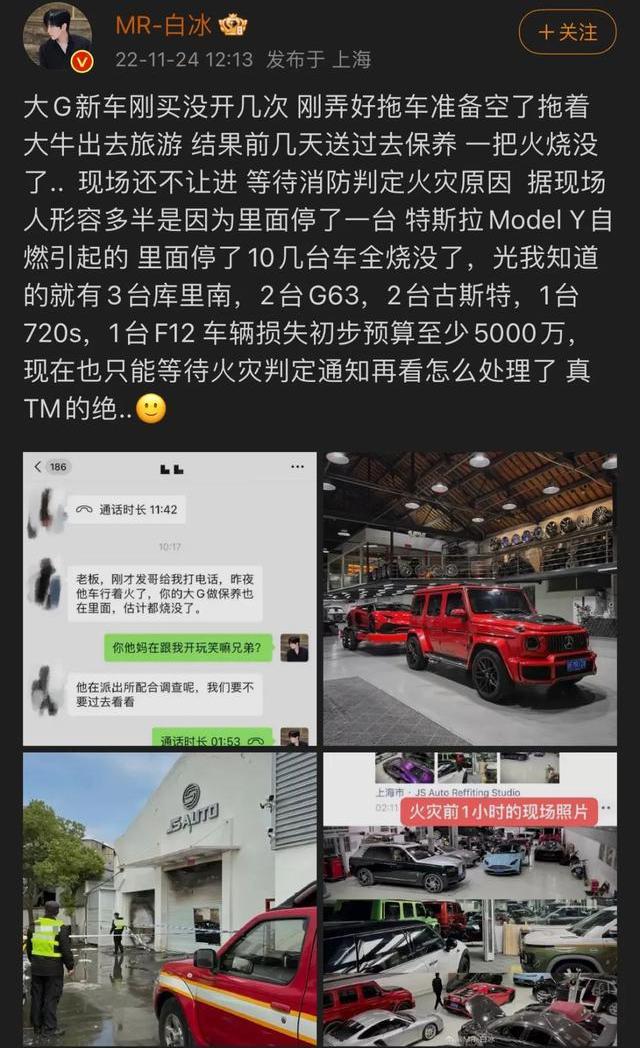Open the chat screenshot image
Image resolution: width=640 pixels, height=1048 pixels.
click(x=169, y=598)
